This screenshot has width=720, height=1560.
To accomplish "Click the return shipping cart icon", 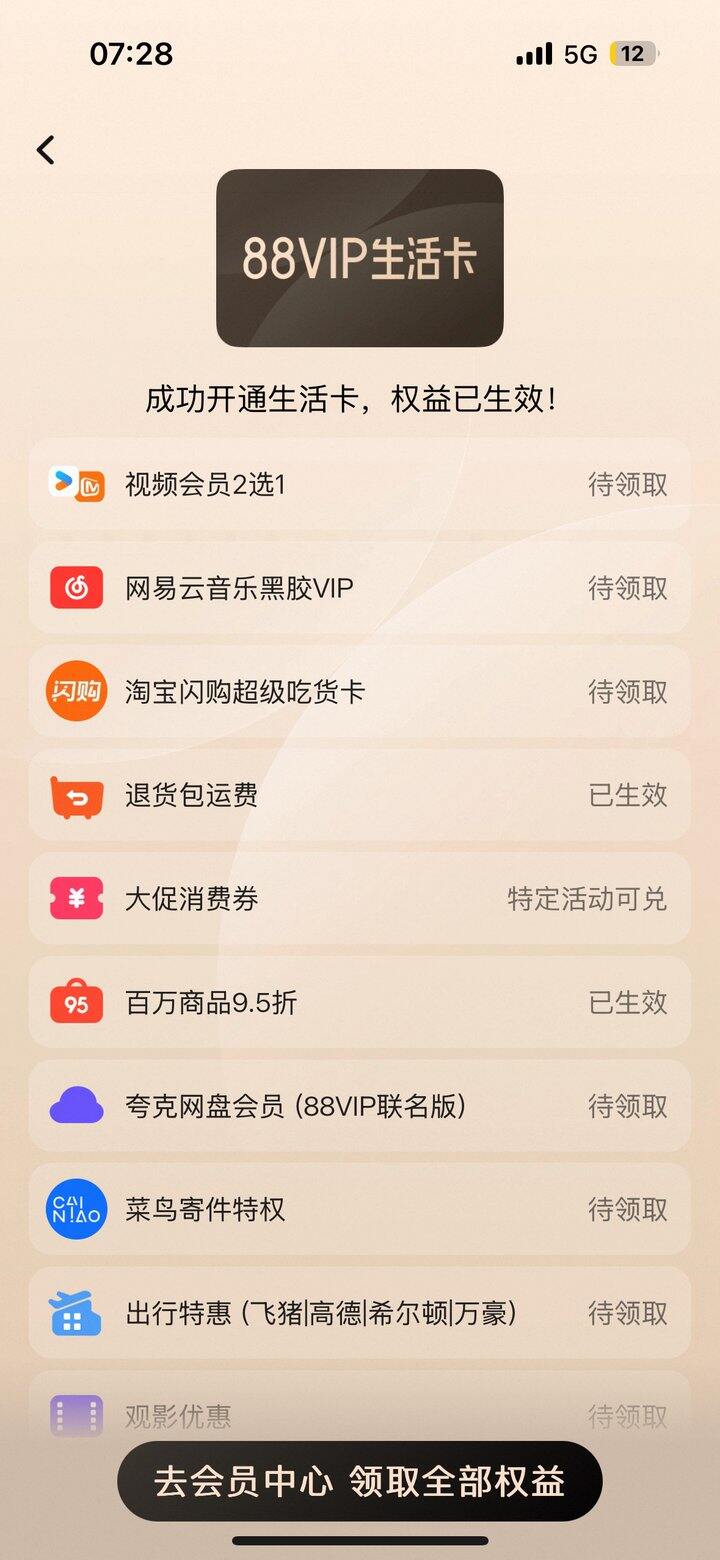I will click(x=75, y=795).
